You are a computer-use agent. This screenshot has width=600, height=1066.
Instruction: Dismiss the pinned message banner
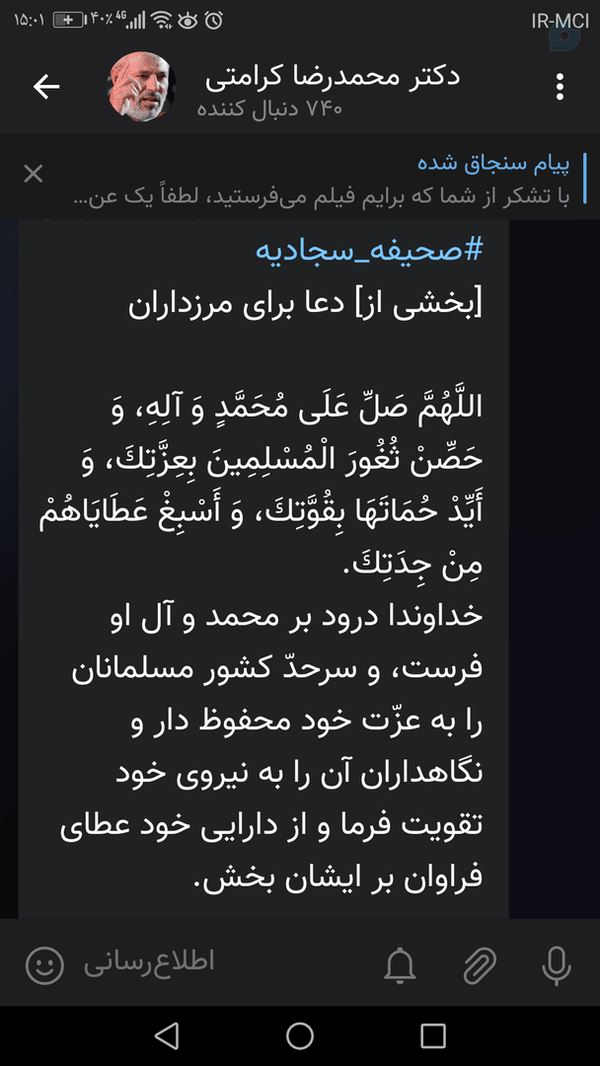(33, 174)
